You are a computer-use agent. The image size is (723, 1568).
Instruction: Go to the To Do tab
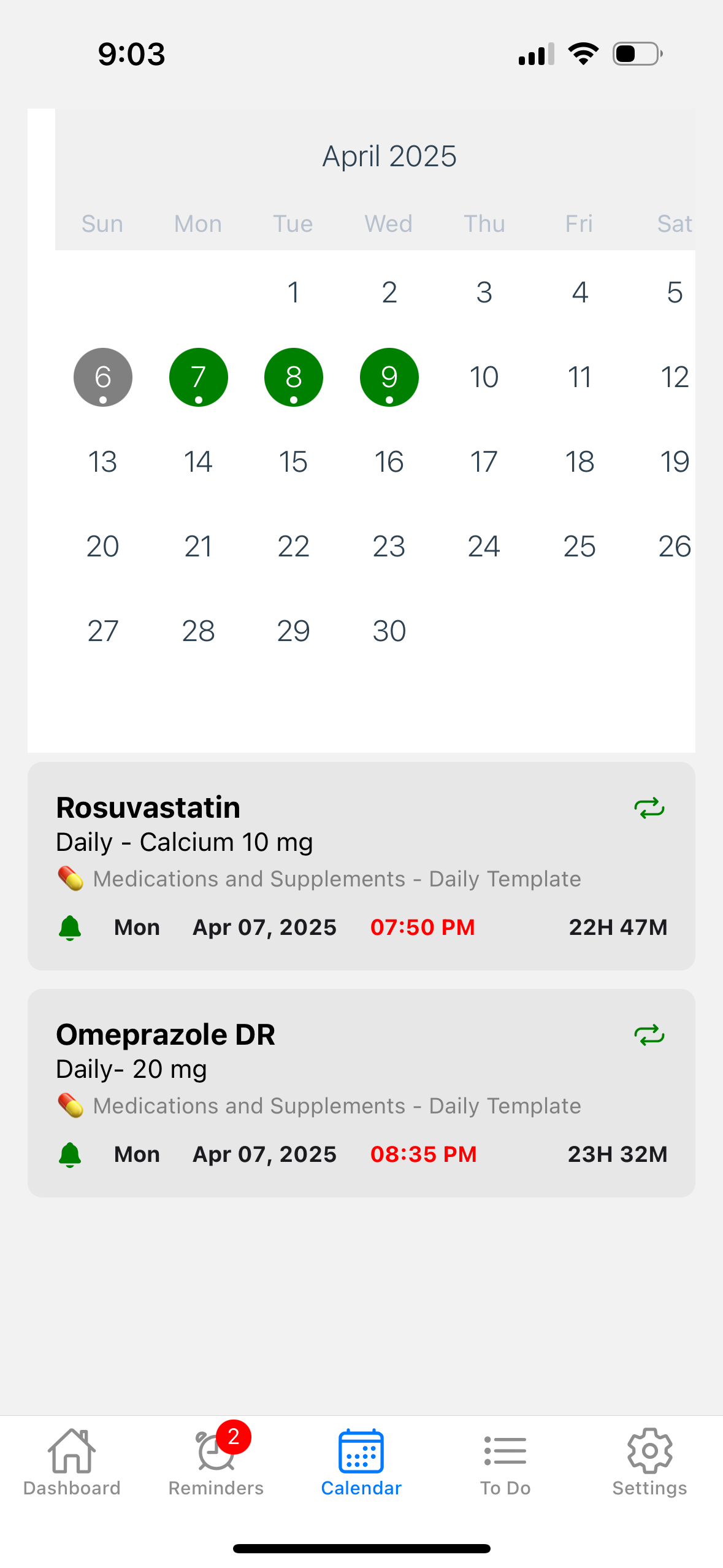point(505,1462)
